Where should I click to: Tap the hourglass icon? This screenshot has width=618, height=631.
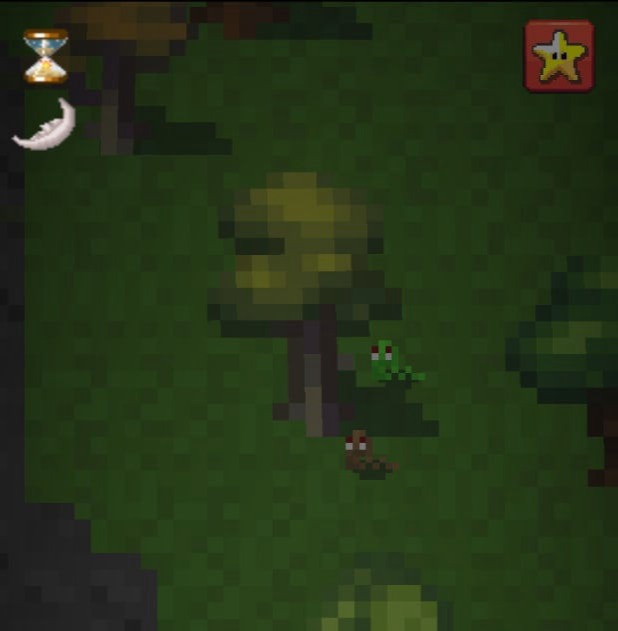point(46,56)
